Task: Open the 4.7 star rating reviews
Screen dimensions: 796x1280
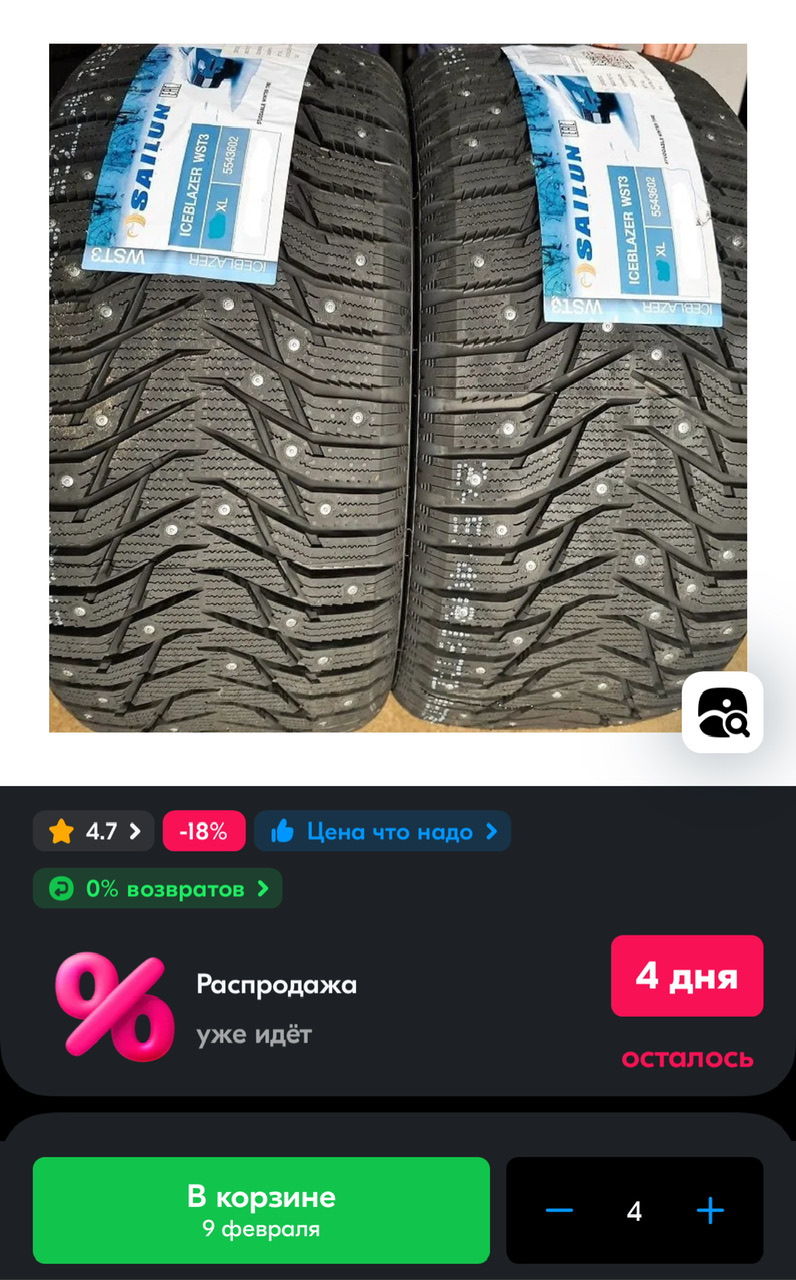Action: coord(94,831)
